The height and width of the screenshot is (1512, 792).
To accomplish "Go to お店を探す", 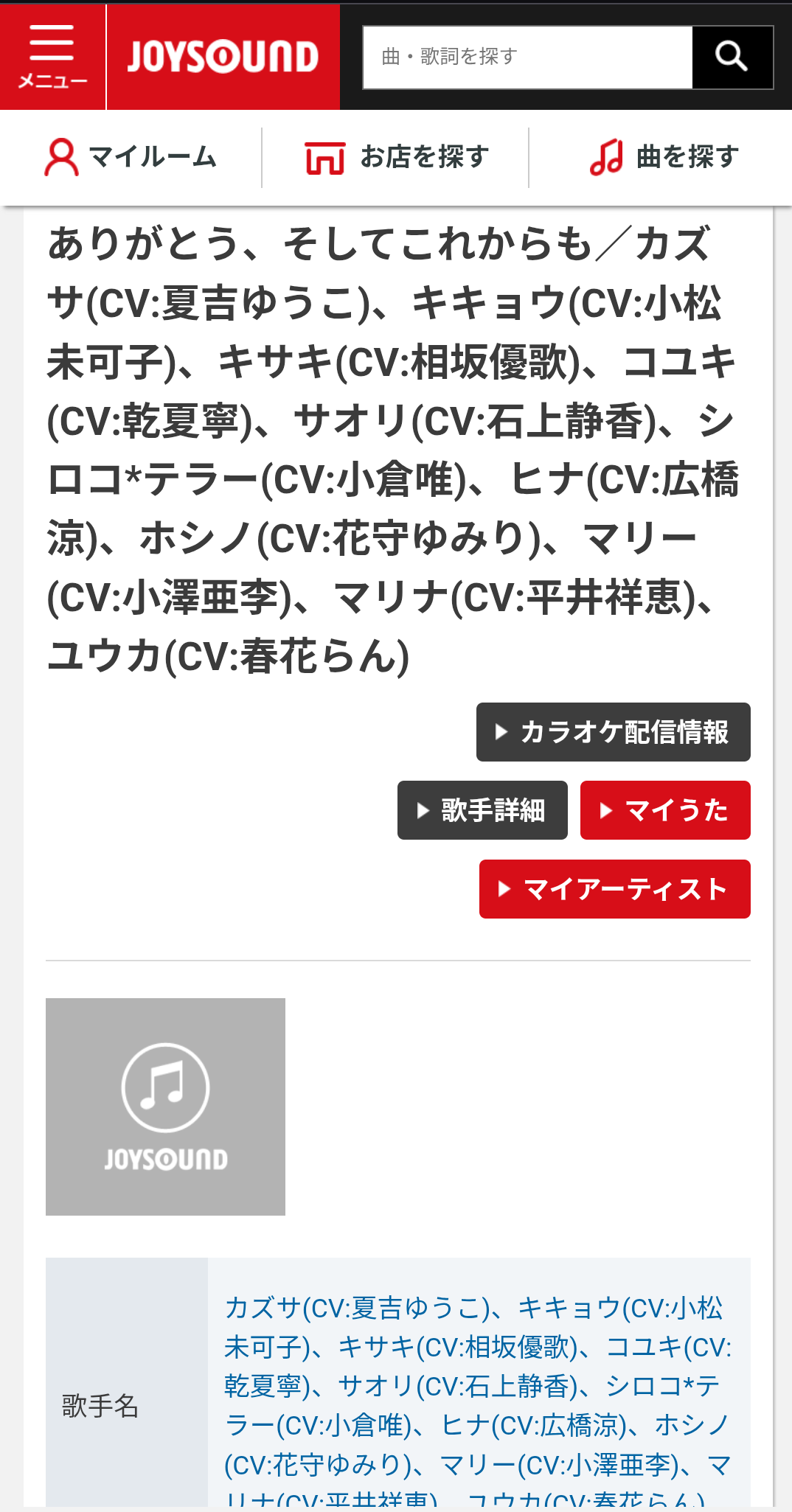I will [x=397, y=157].
